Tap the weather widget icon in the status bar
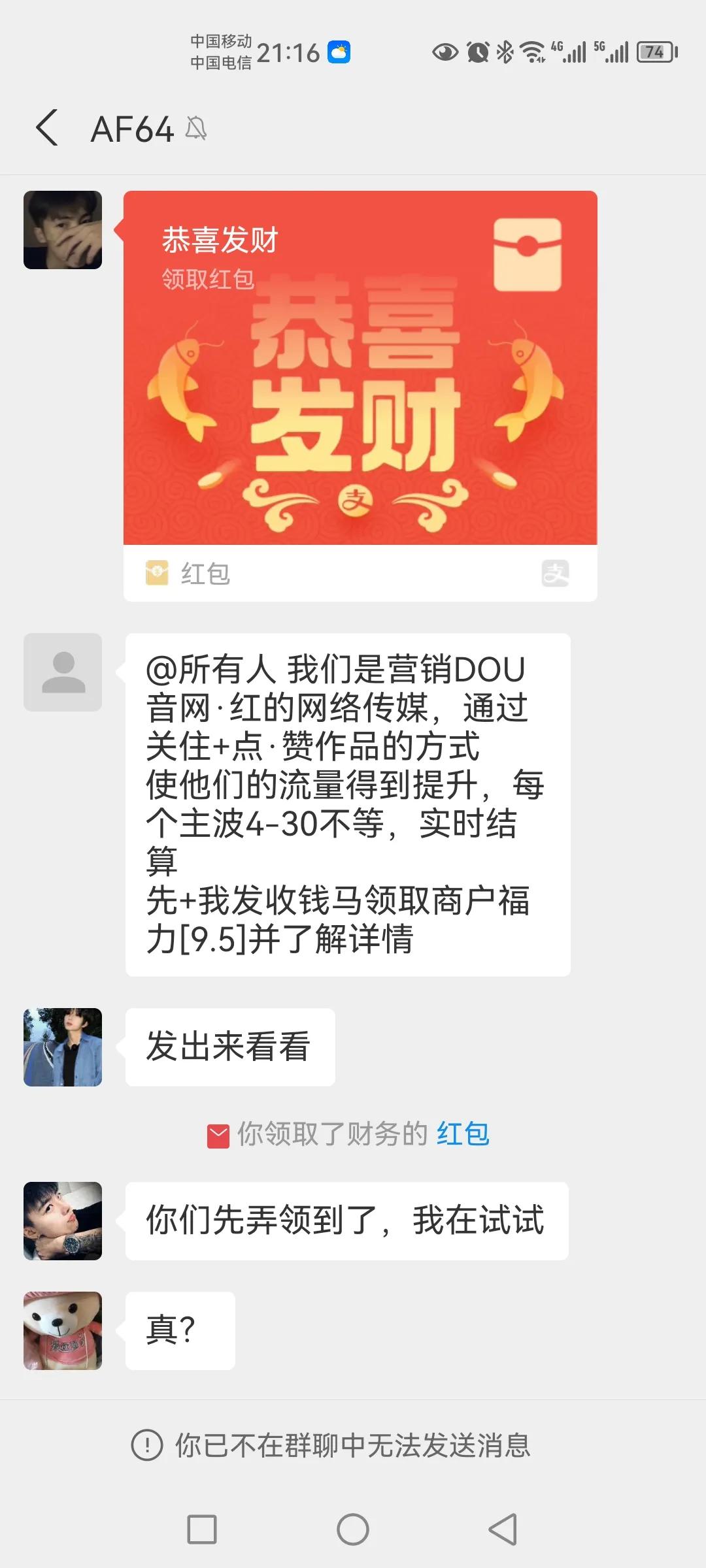Screen dimensions: 706x1568 click(339, 52)
